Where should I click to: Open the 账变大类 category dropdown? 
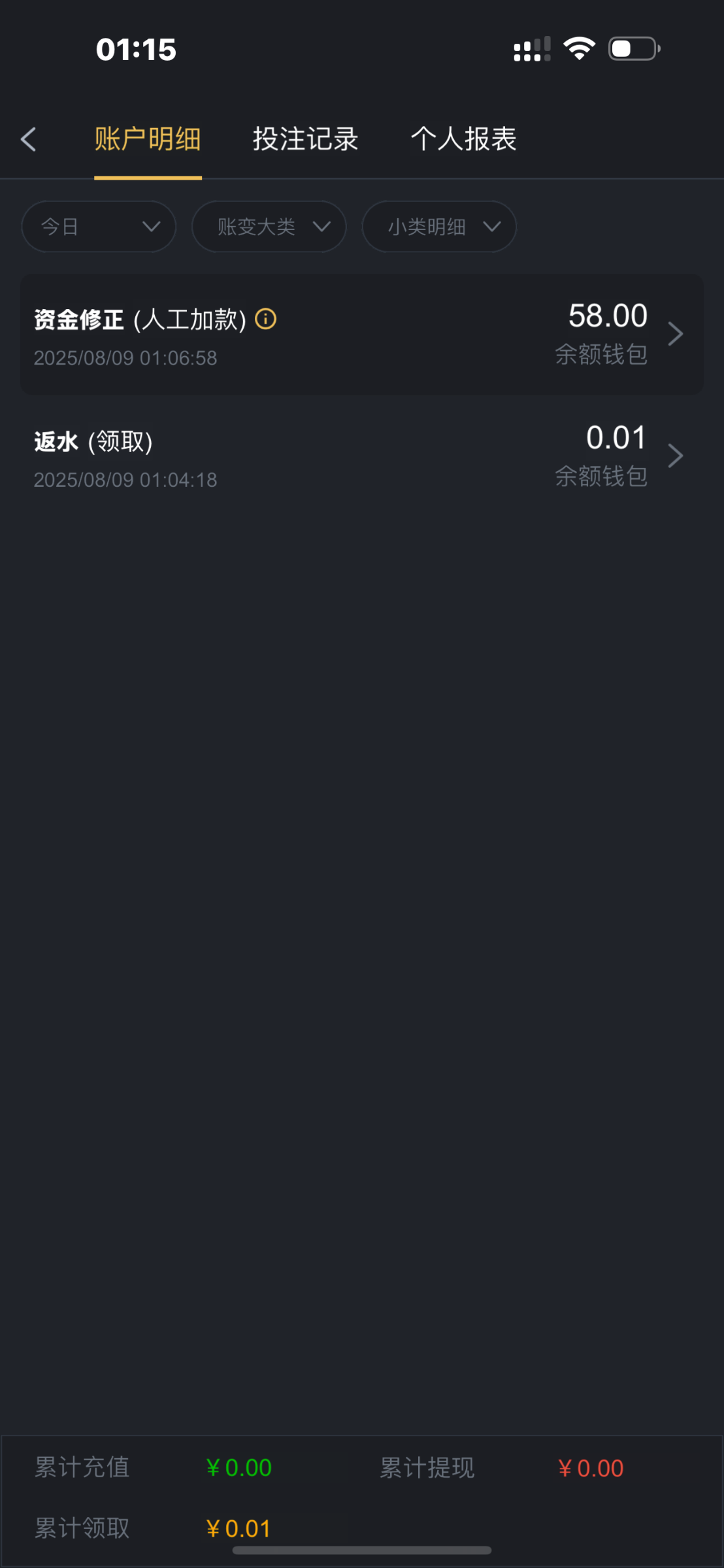269,227
